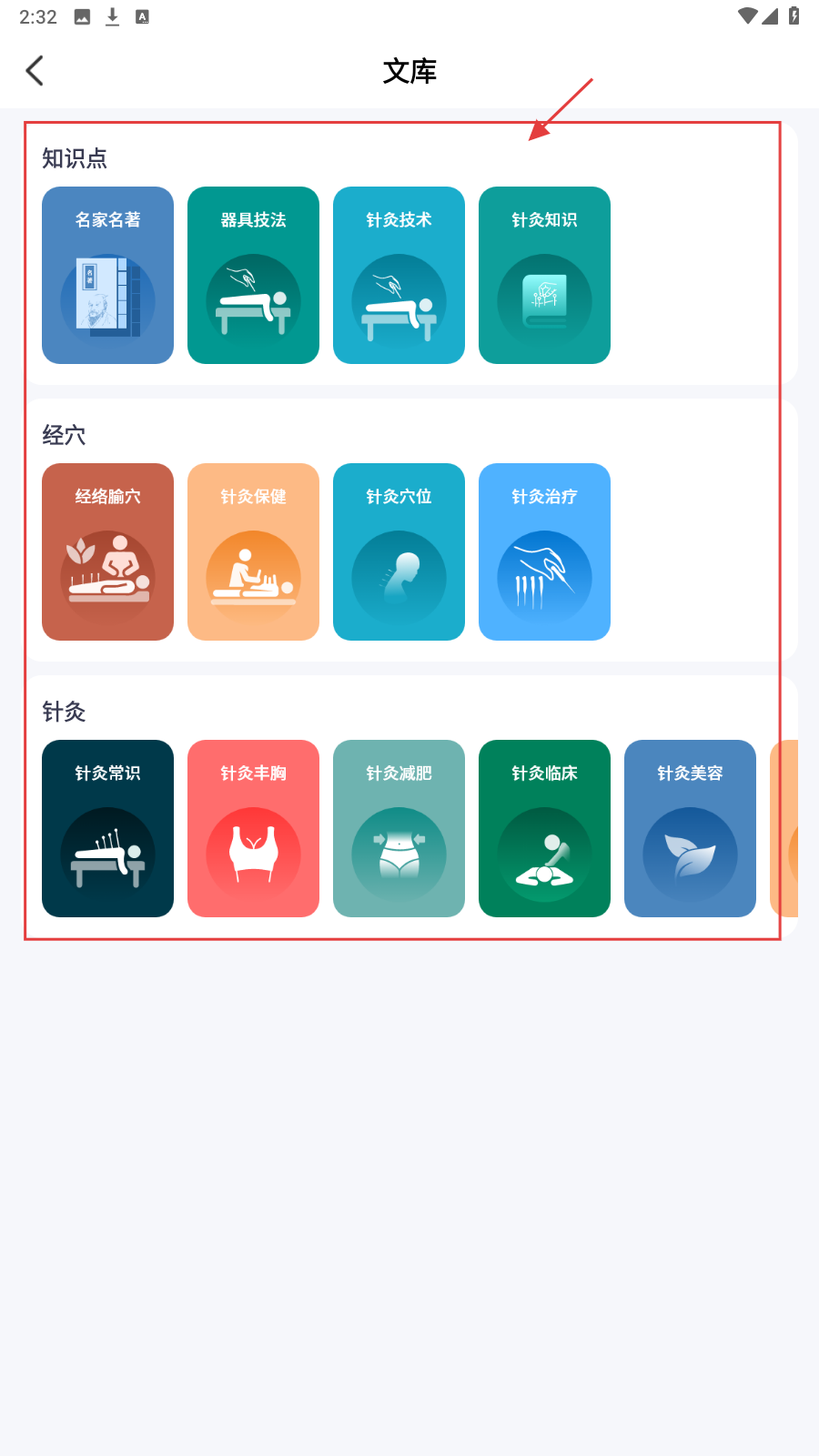Open the 器具技法 category

(x=253, y=275)
